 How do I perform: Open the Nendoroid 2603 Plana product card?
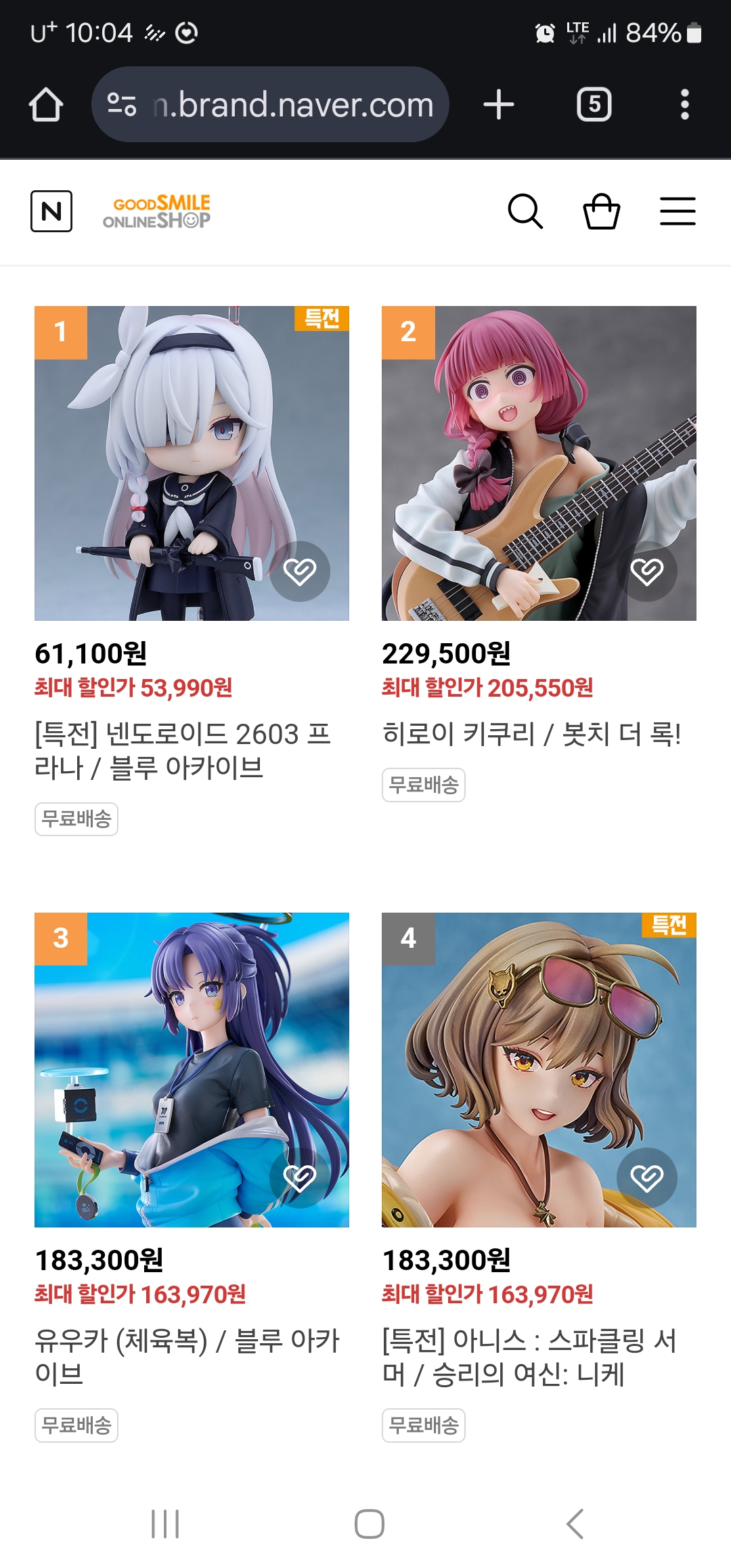[192, 463]
